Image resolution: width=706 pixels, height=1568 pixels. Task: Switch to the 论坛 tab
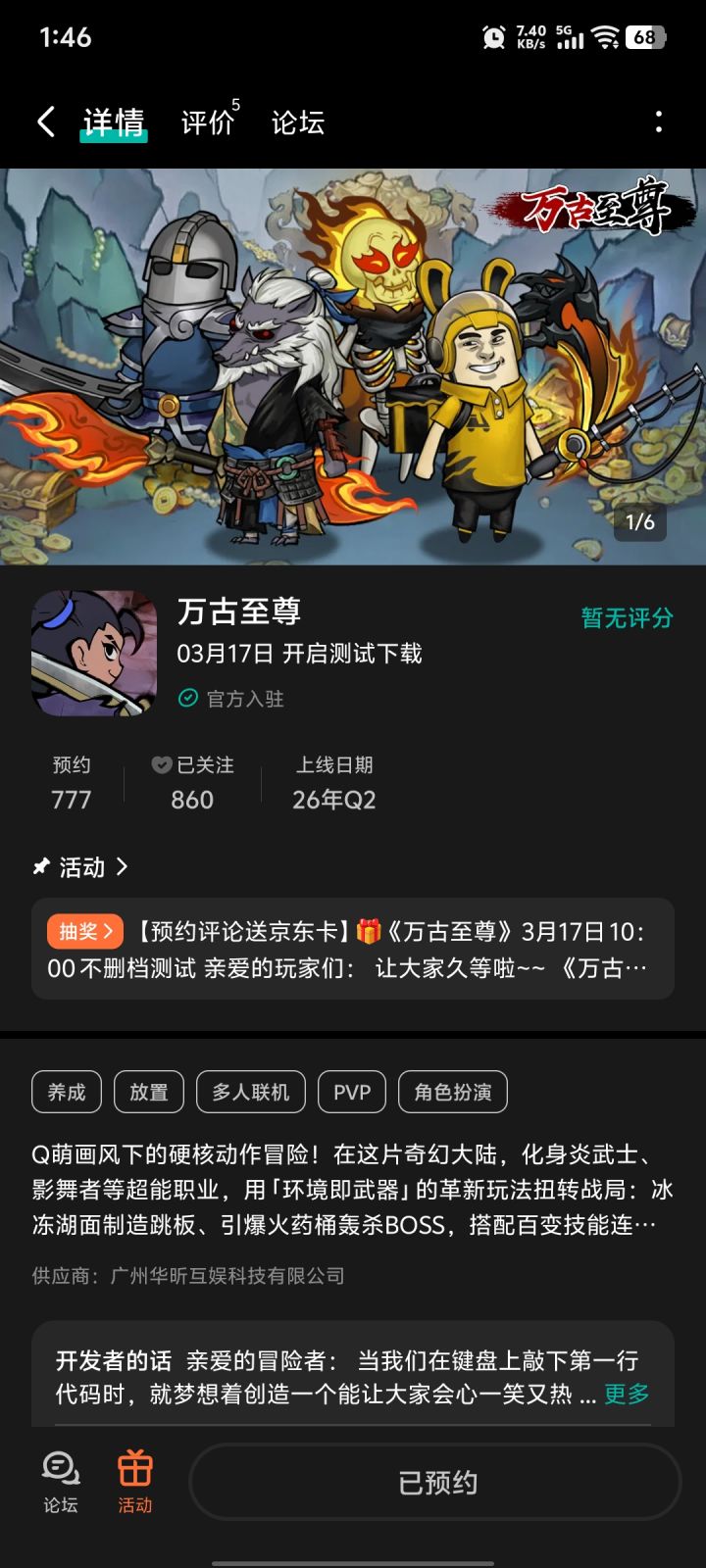coord(299,122)
